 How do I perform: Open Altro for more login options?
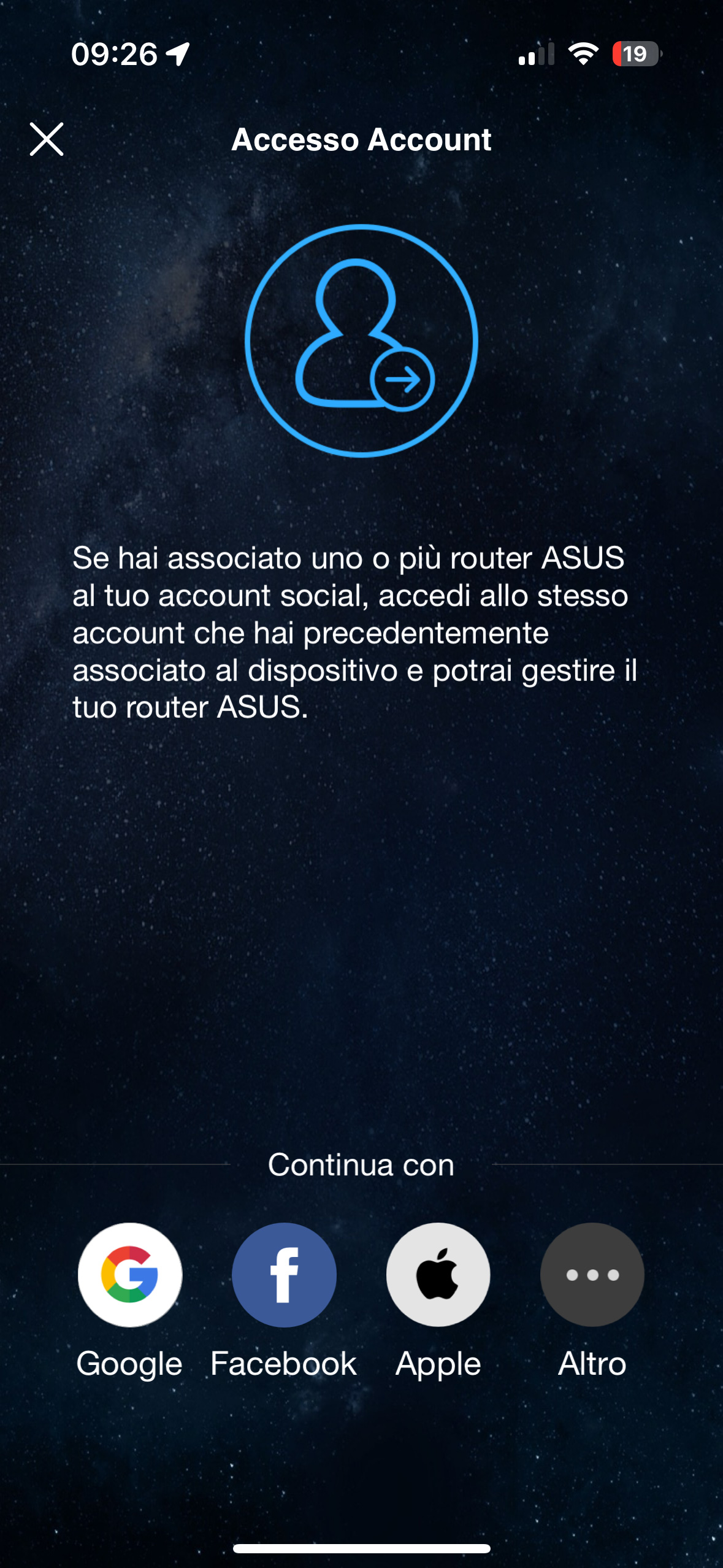click(592, 1275)
